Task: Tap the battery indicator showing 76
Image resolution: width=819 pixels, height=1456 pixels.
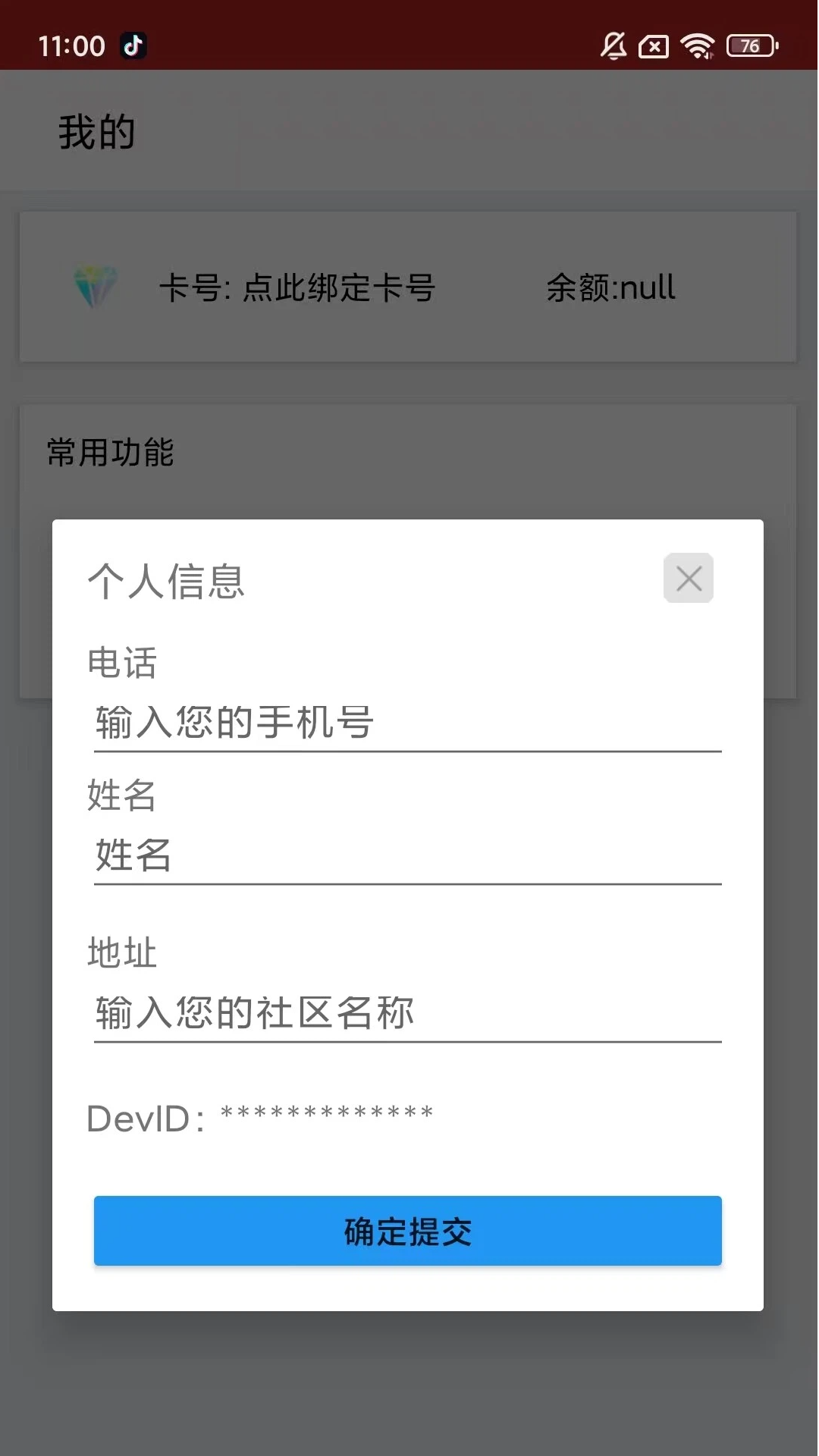Action: (749, 47)
